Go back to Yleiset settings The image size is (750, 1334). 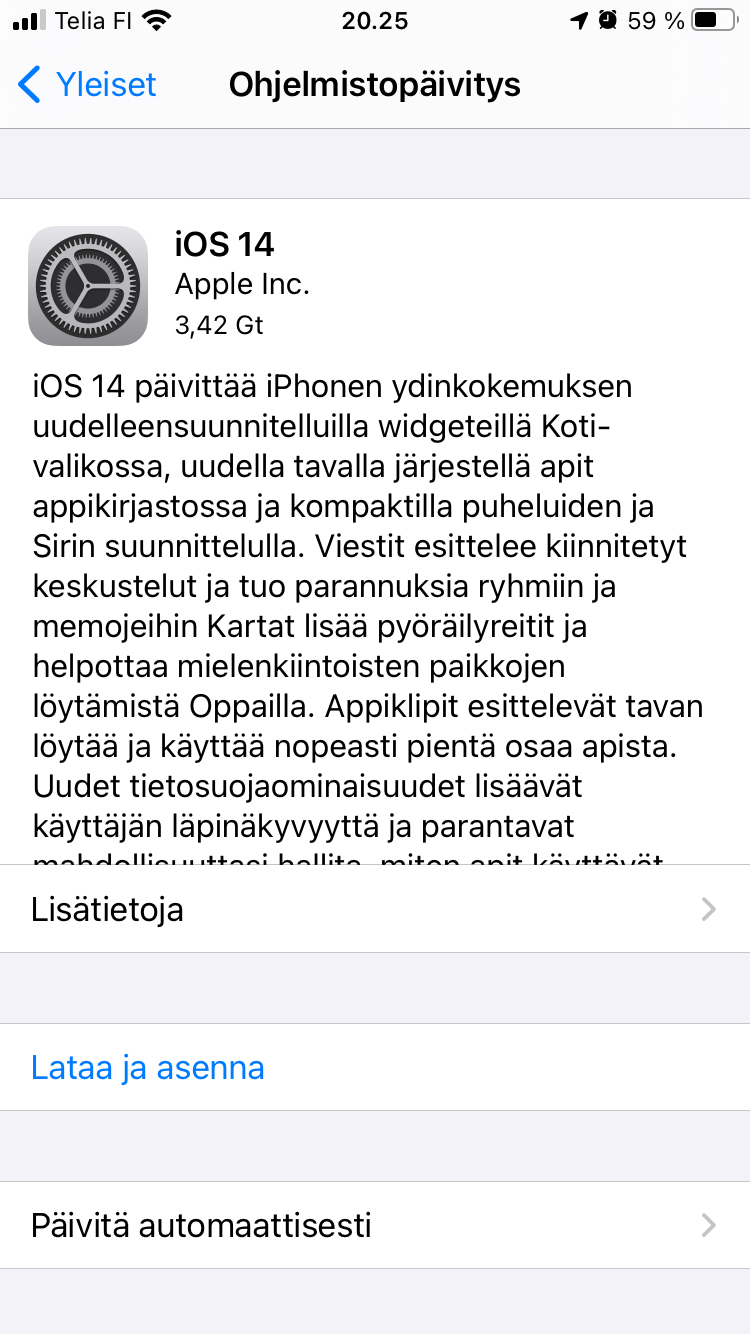pyautogui.click(x=88, y=85)
